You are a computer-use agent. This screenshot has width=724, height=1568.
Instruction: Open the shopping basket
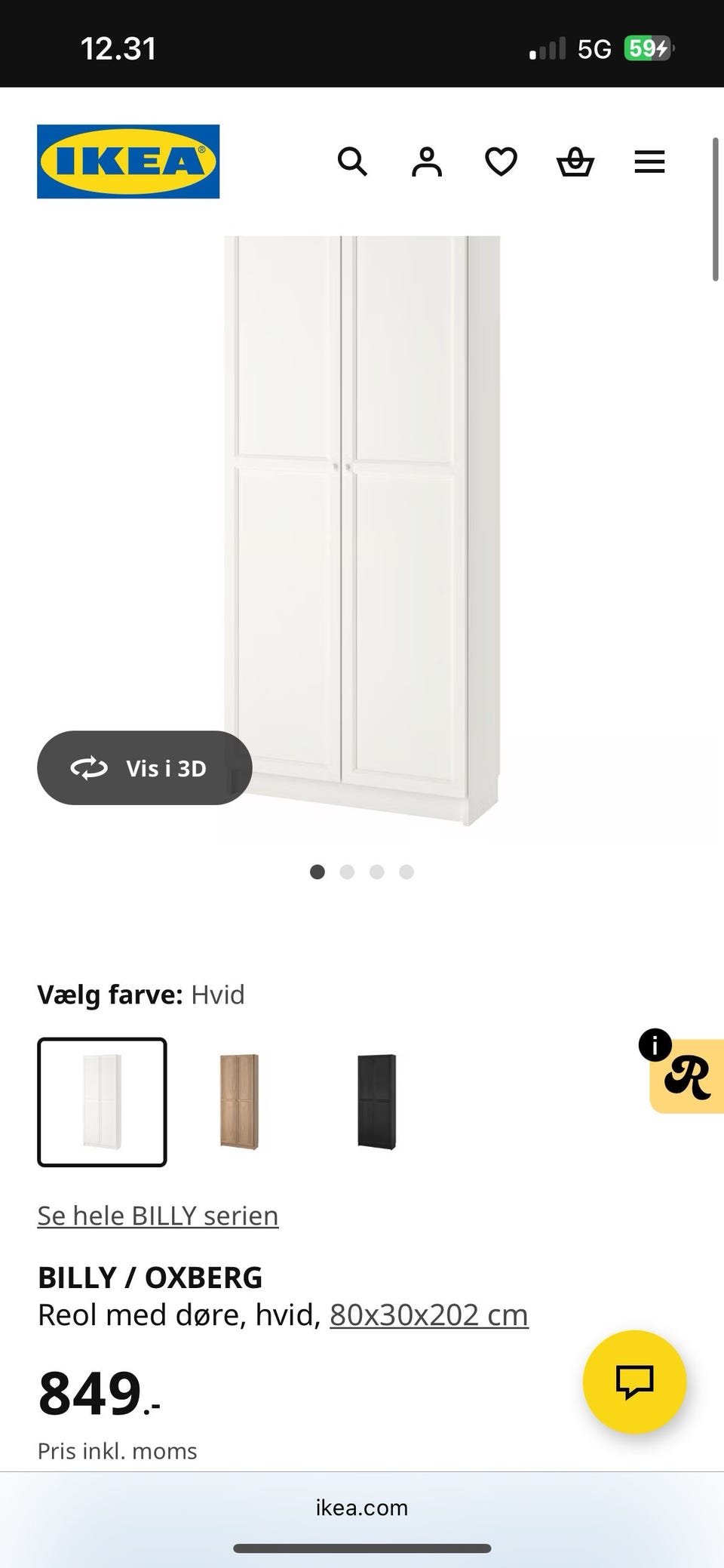tap(575, 161)
